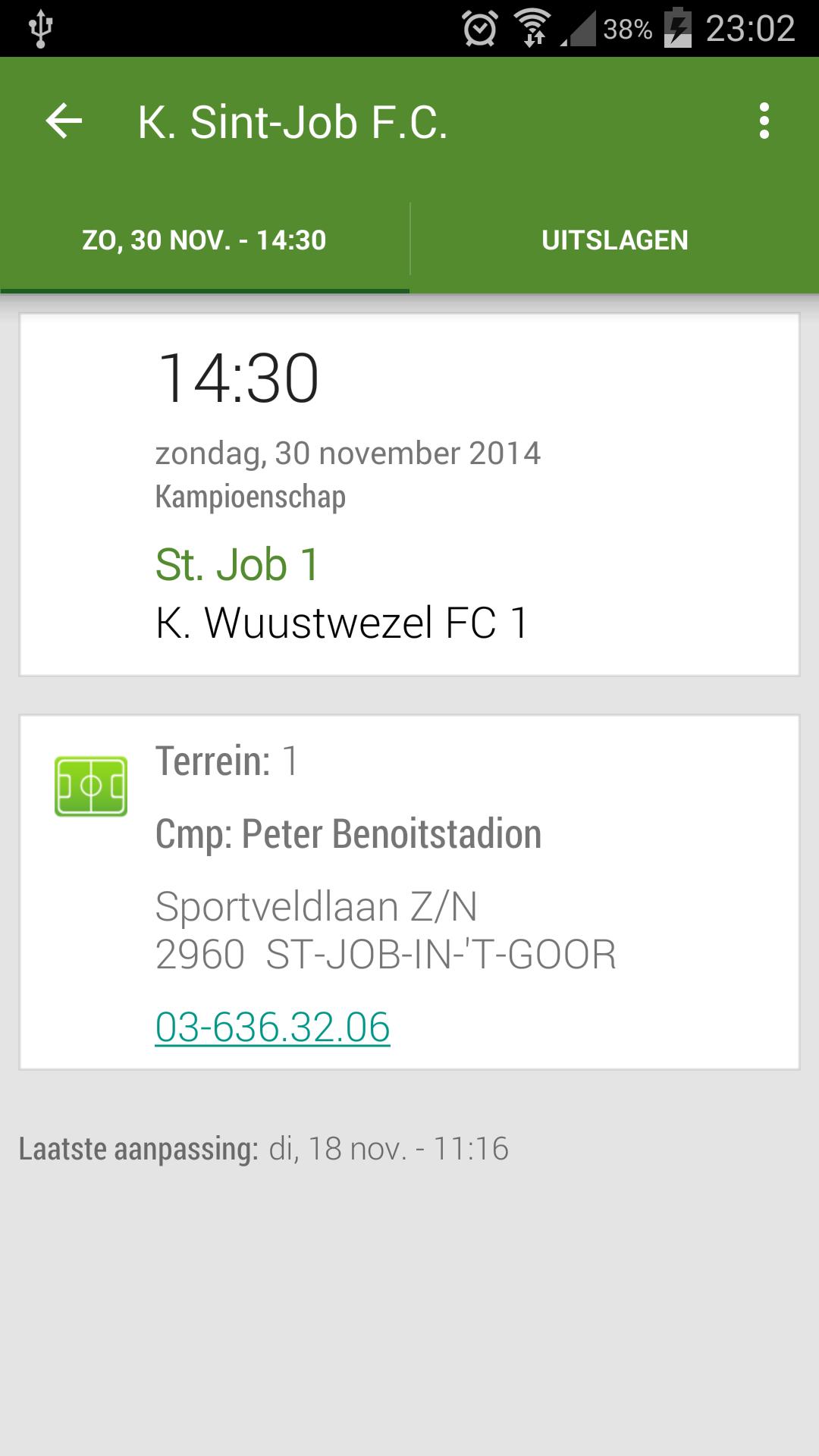Select the team St. Job 1

[x=237, y=563]
